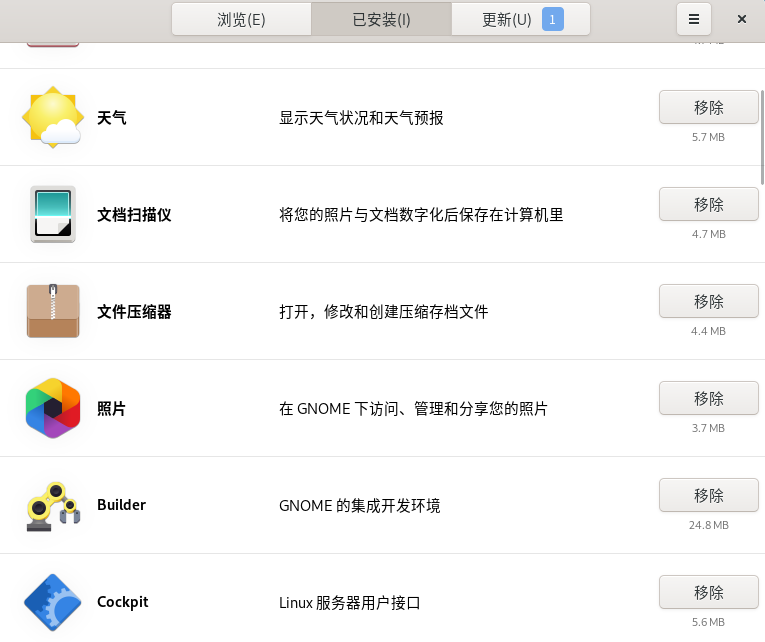Viewport: 765px width, 642px height.
Task: Open details for 文件压缩器
Action: (x=134, y=312)
